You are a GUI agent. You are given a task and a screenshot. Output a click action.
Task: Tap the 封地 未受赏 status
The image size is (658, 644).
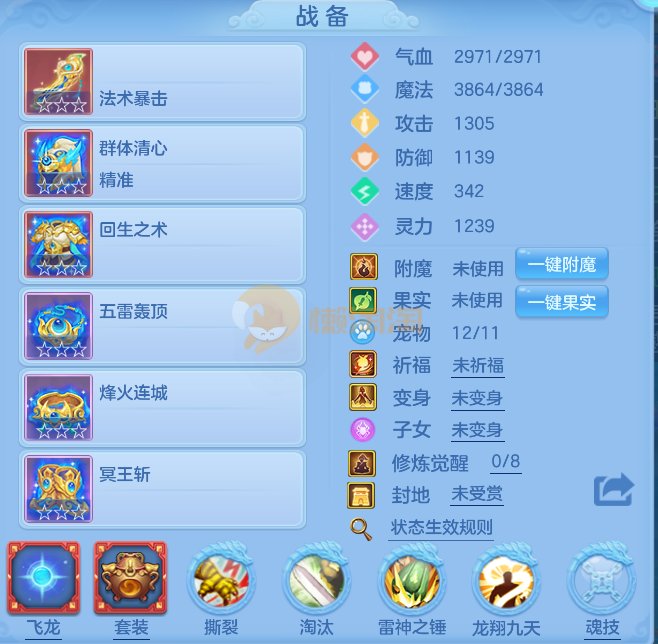coord(477,494)
